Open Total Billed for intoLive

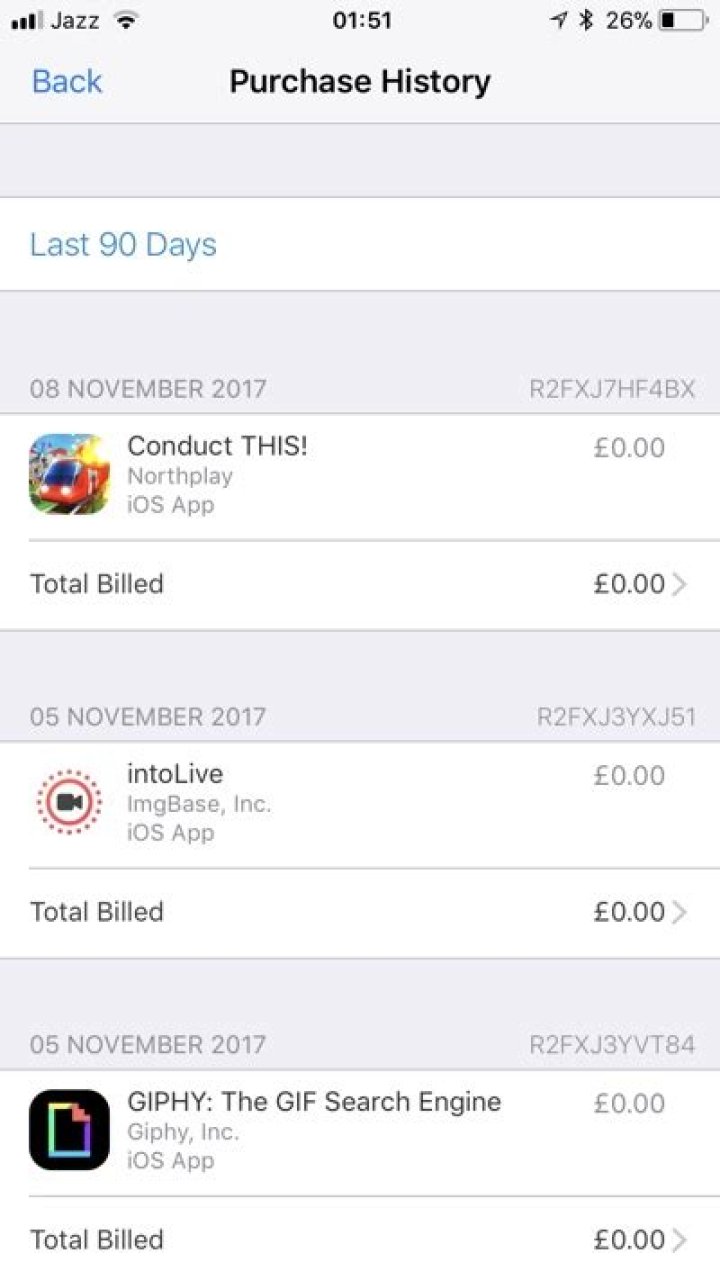coord(360,912)
